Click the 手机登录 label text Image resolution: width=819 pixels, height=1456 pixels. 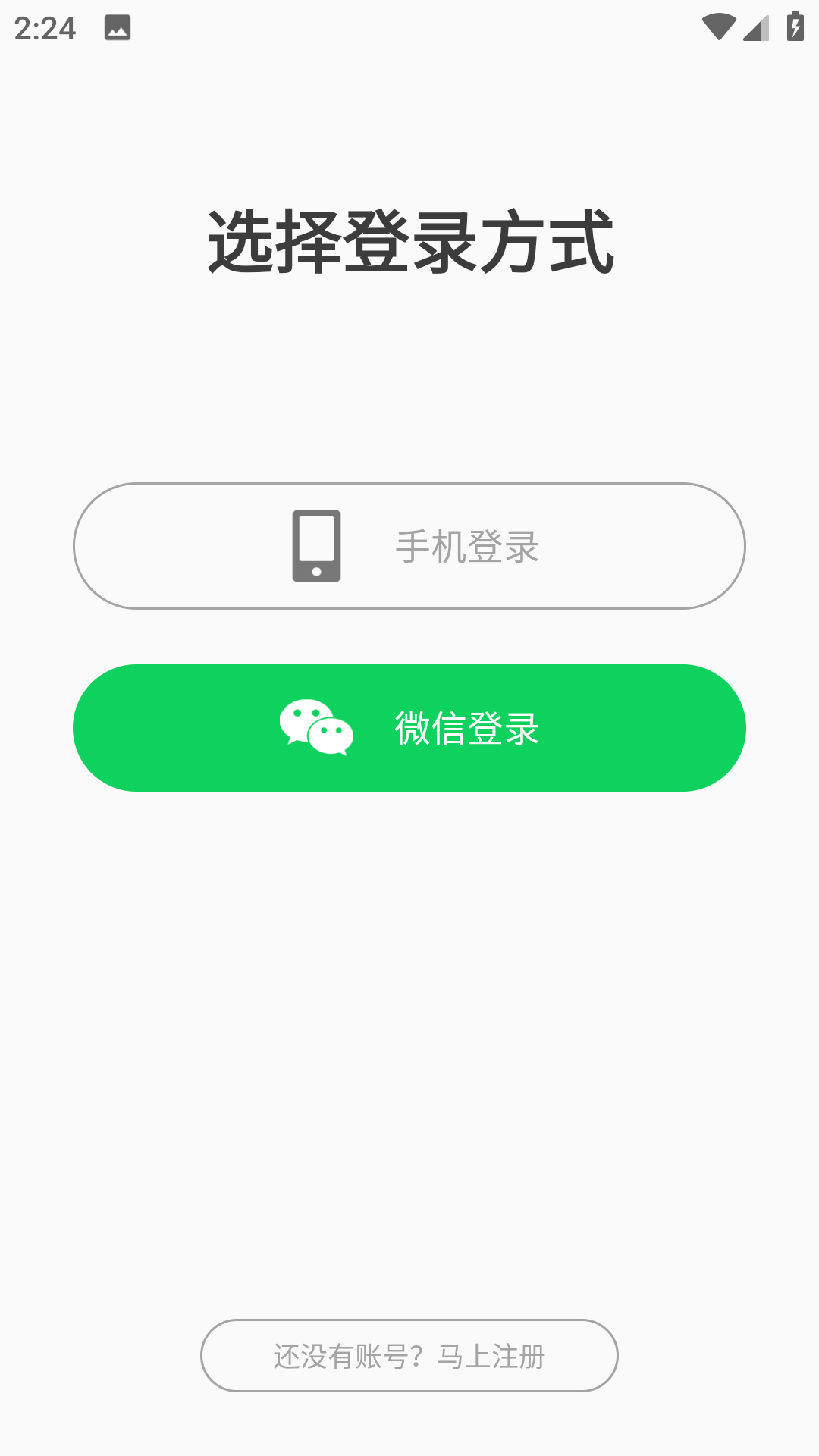467,548
